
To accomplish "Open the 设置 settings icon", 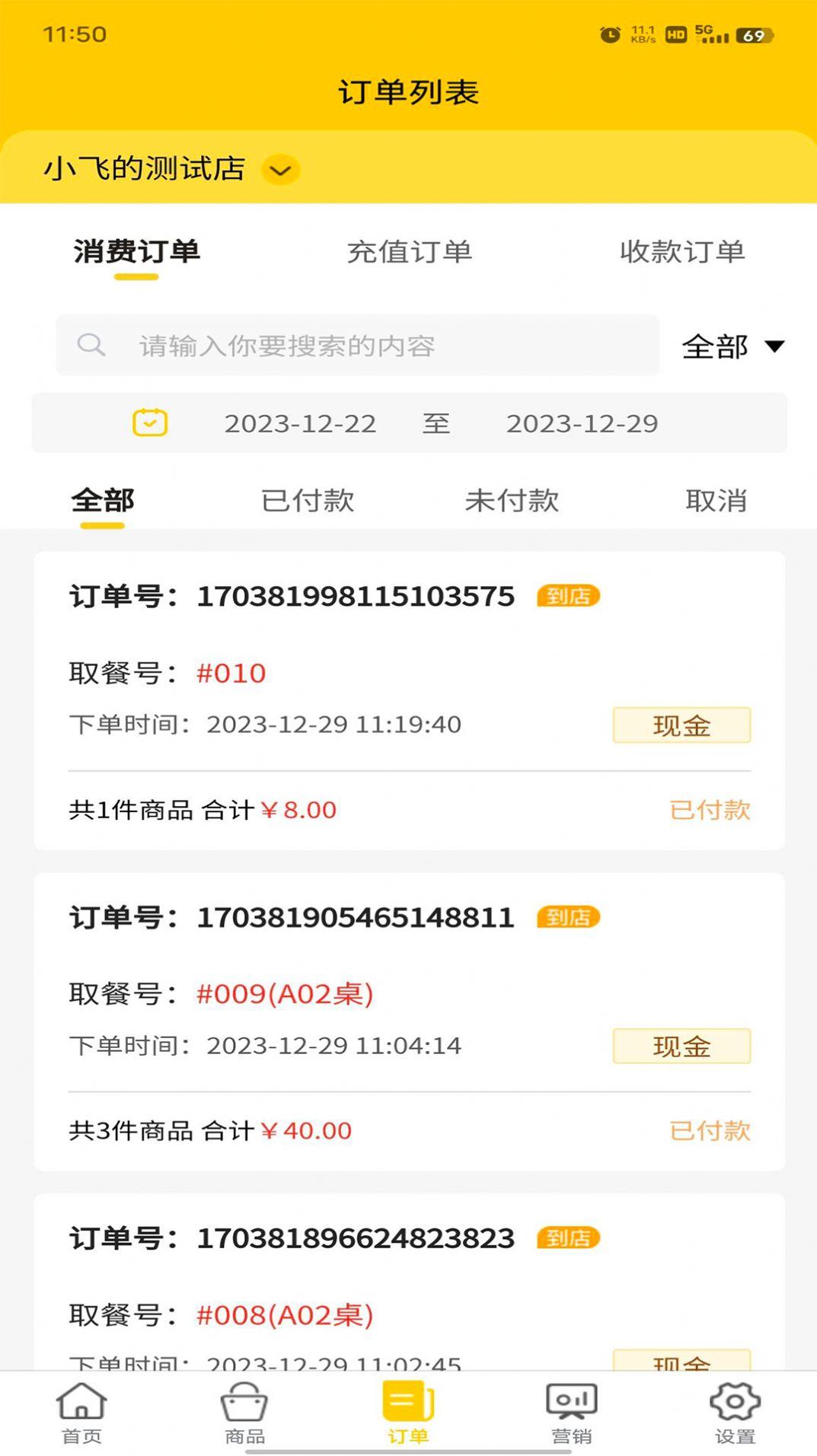I will tap(733, 1410).
